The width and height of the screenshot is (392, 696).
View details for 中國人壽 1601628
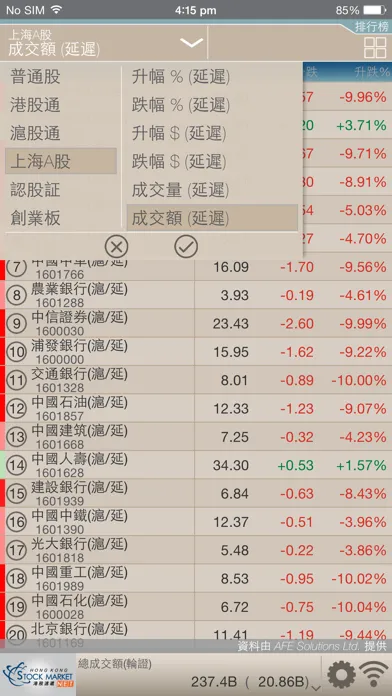[196, 466]
